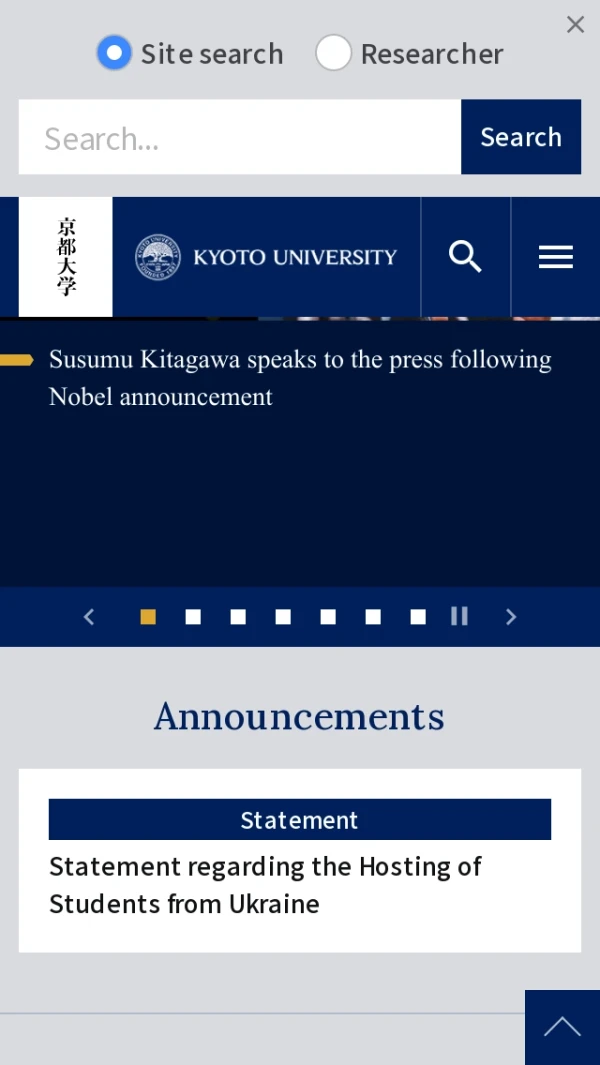Pause the slideshow autoplay
This screenshot has width=600, height=1065.
point(459,617)
